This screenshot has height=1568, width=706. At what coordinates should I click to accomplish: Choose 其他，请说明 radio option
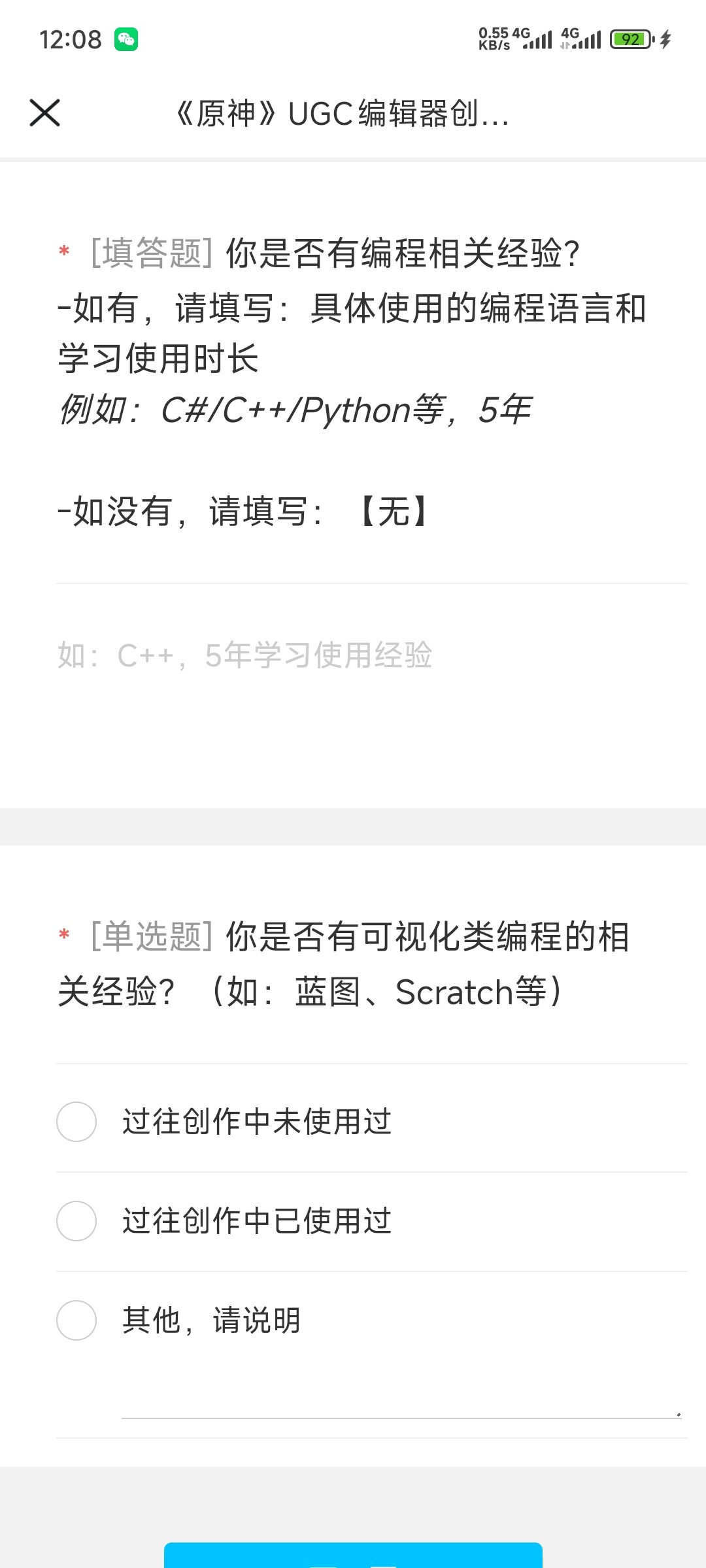pos(76,1320)
